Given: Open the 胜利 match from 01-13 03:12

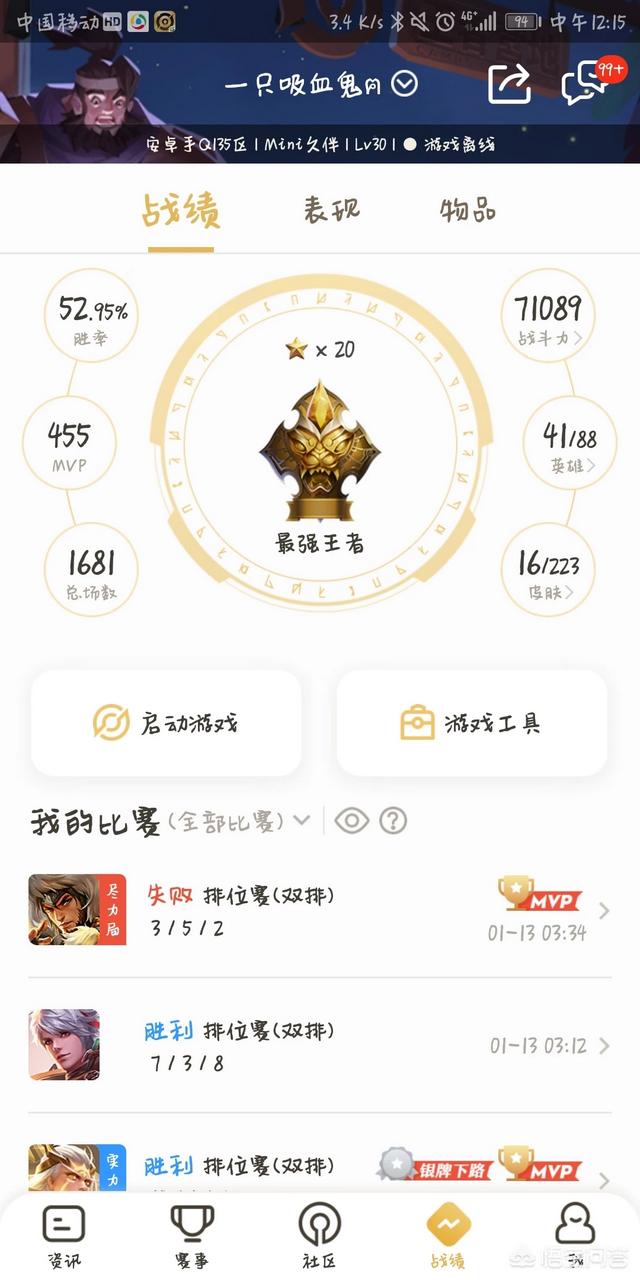Looking at the screenshot, I should (x=320, y=1046).
